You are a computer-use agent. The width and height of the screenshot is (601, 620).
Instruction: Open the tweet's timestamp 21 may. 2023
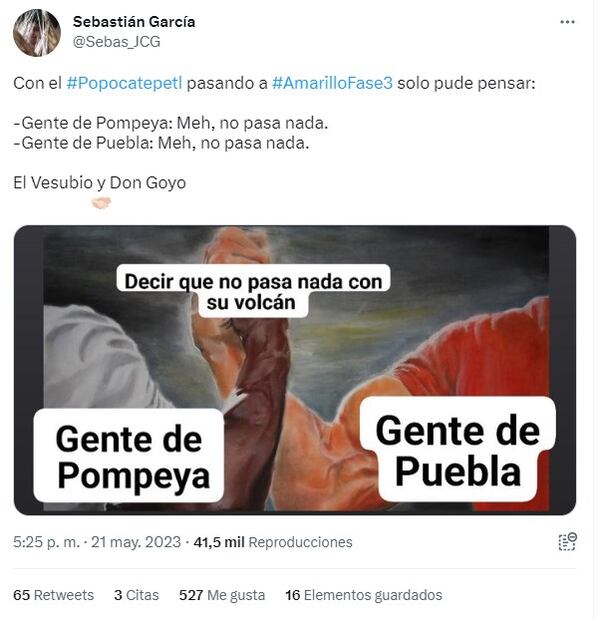pyautogui.click(x=136, y=542)
